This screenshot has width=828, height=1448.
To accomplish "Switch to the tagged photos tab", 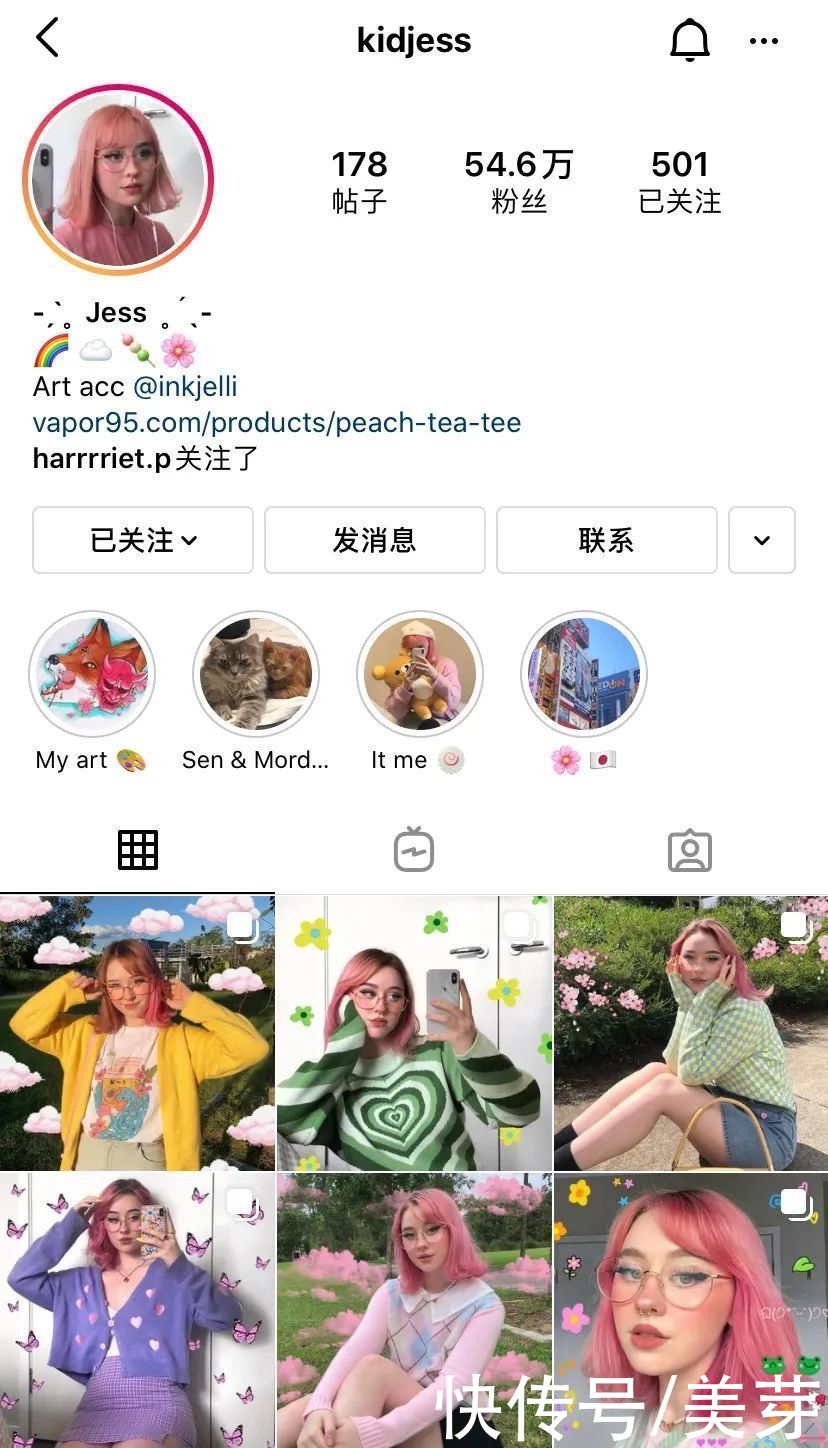I will (x=689, y=850).
